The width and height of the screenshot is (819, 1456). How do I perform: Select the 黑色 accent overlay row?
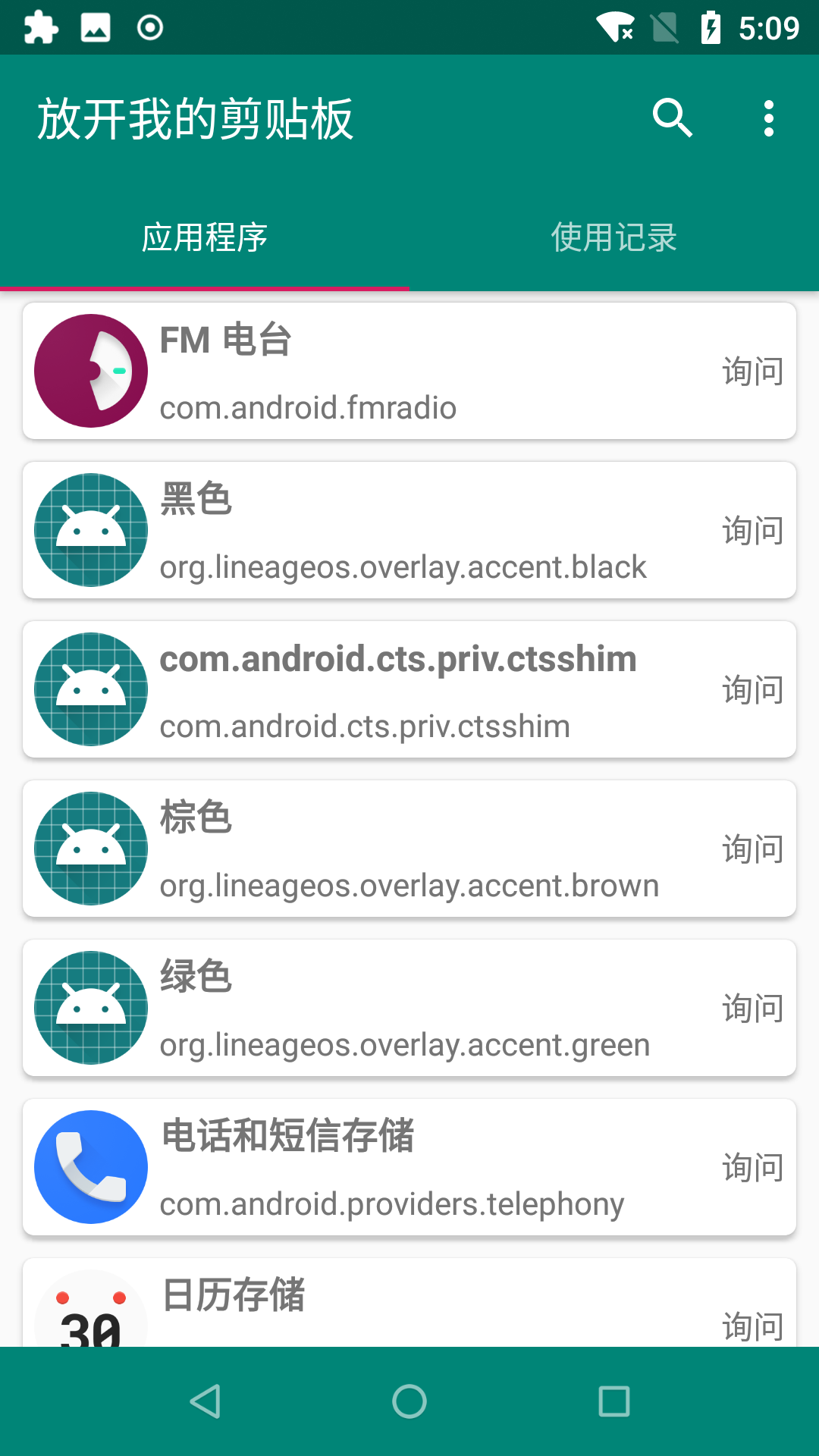coord(409,530)
